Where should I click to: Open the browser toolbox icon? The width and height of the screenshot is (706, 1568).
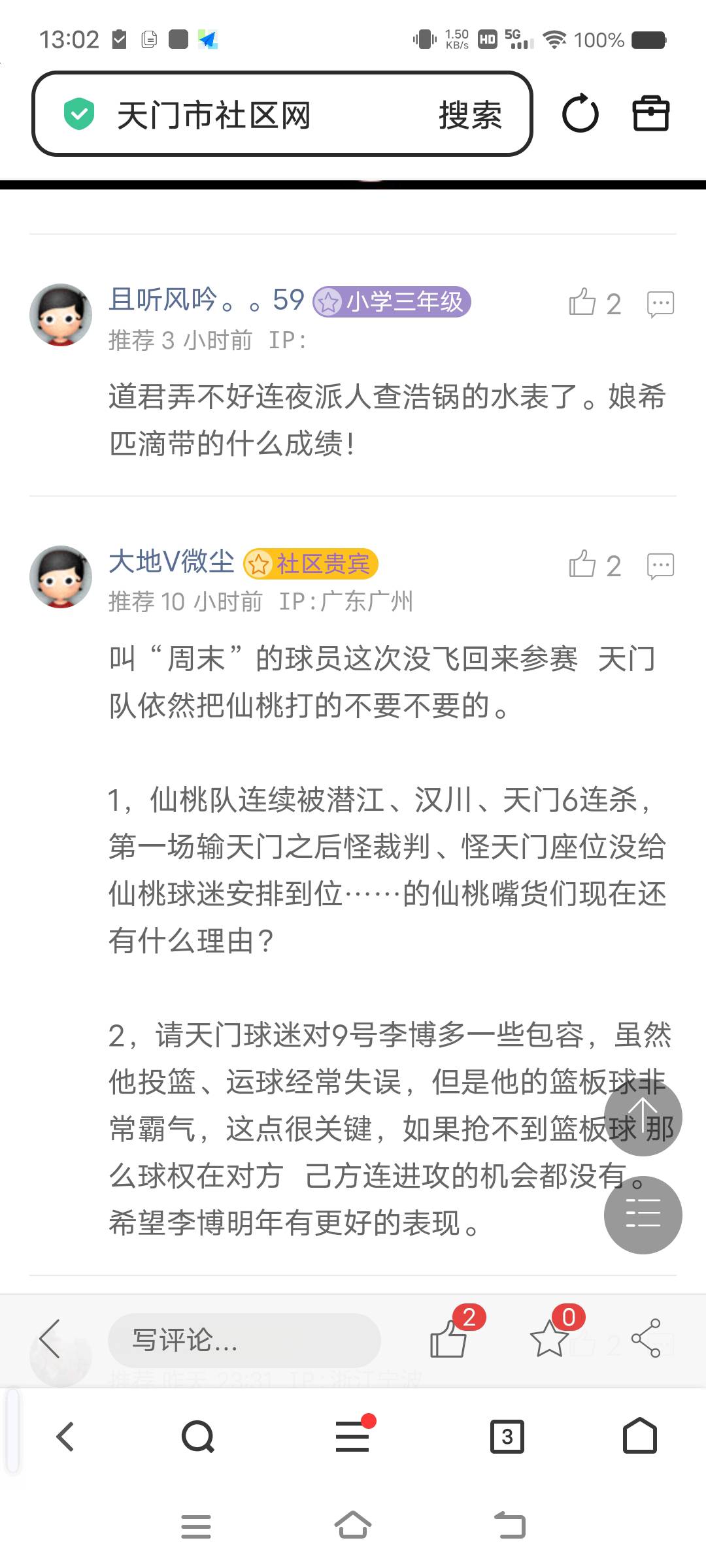[x=650, y=114]
